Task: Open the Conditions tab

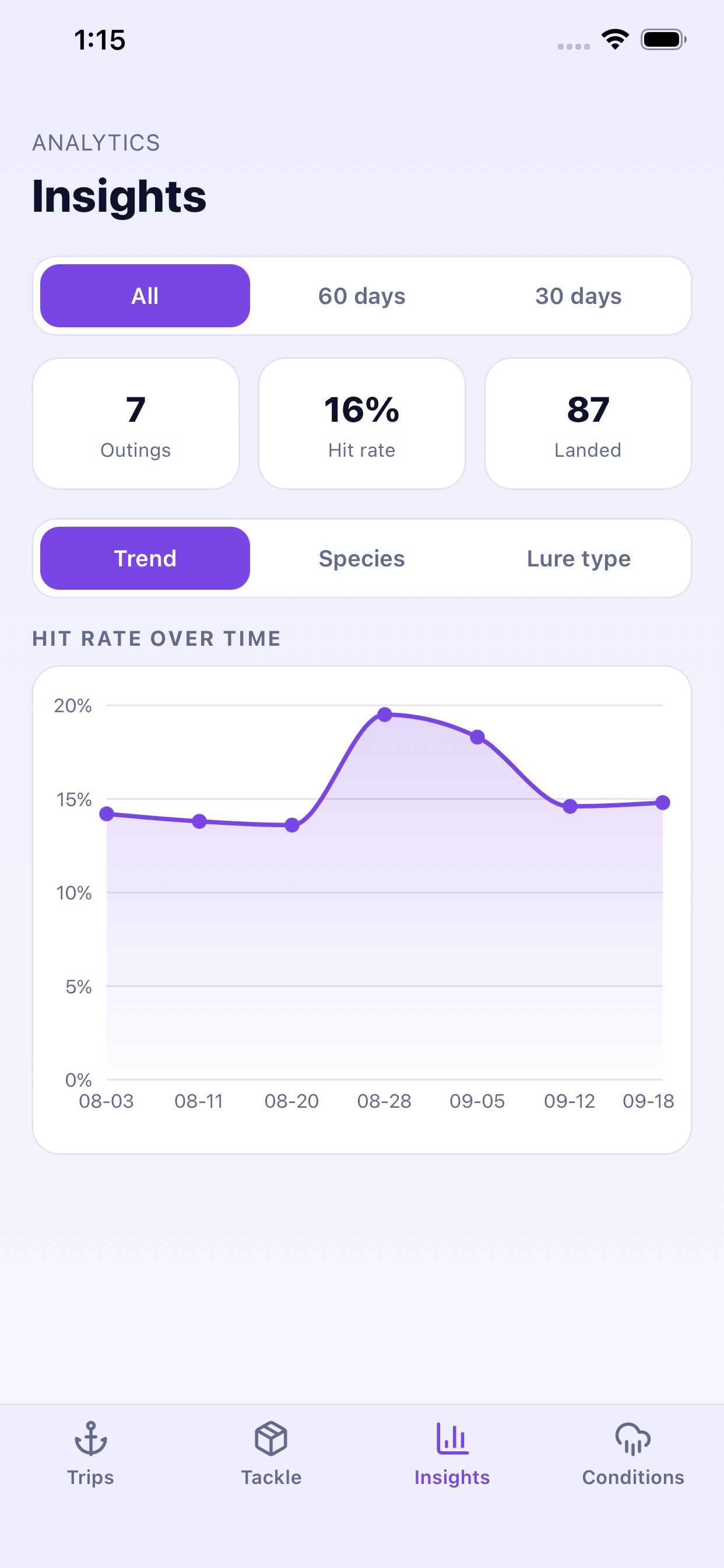Action: click(633, 1454)
